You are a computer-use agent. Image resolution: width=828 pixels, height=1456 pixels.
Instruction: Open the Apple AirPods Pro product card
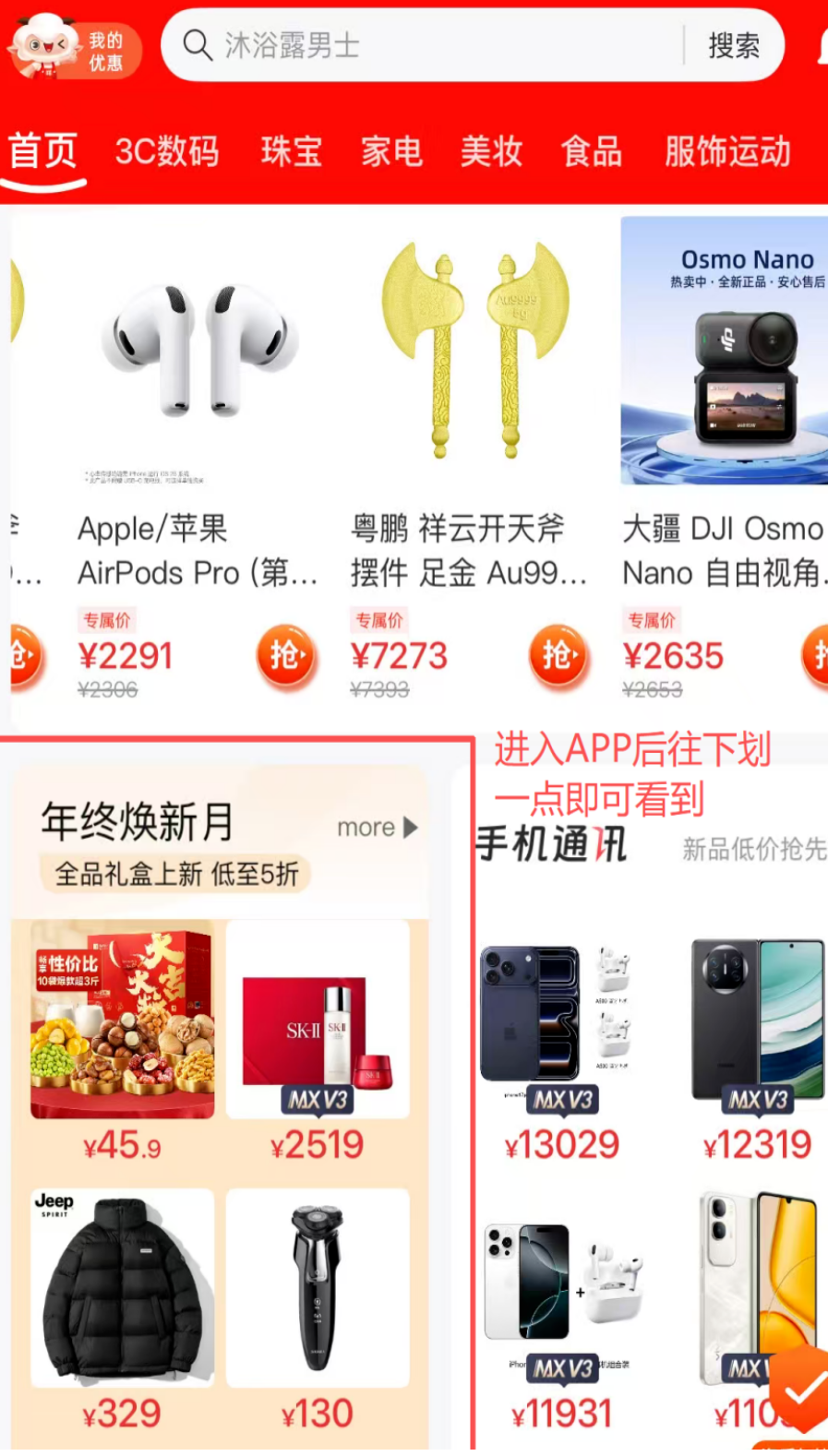[x=198, y=369]
